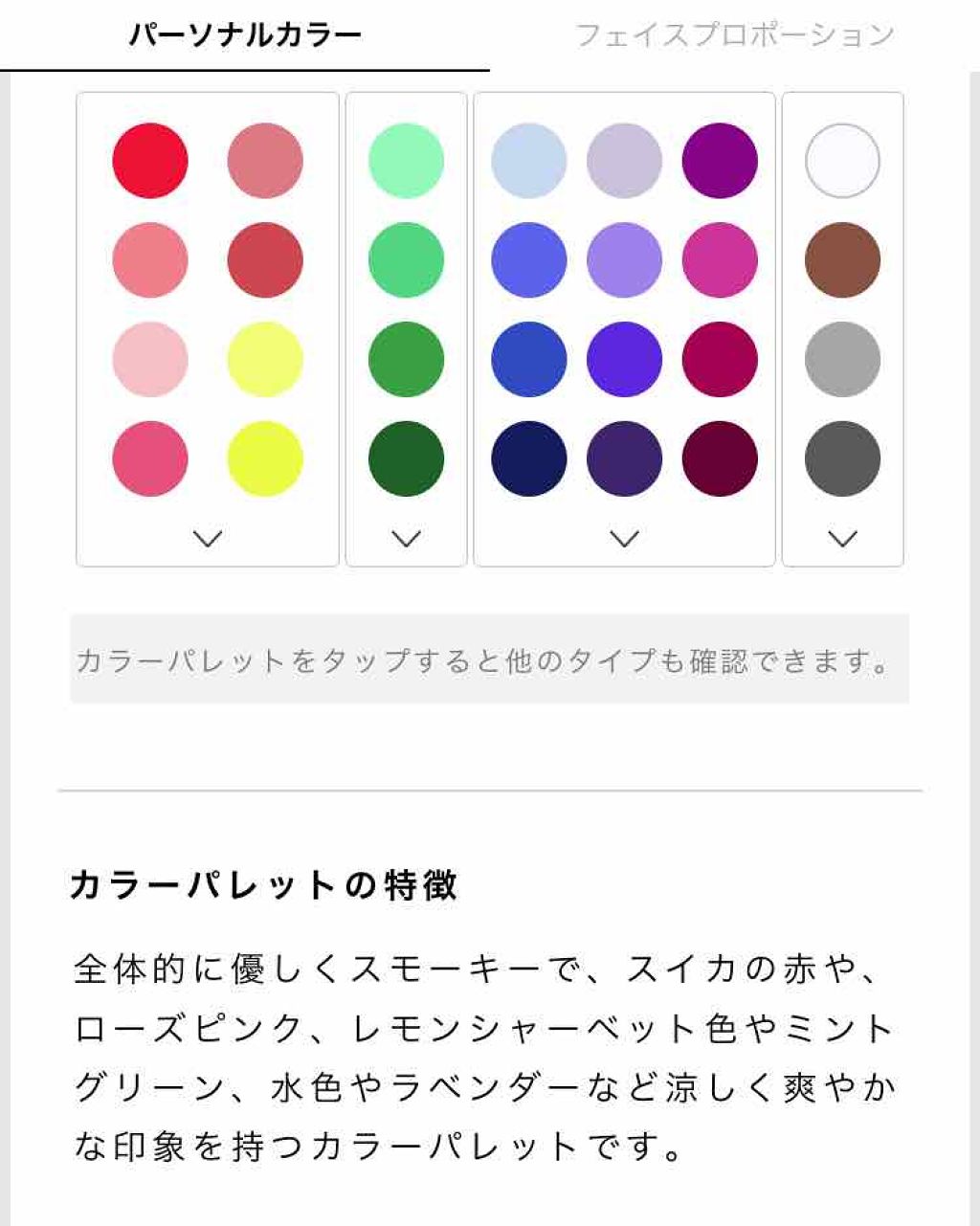Choose the mint green swatch
The height and width of the screenshot is (1226, 980).
(x=405, y=160)
